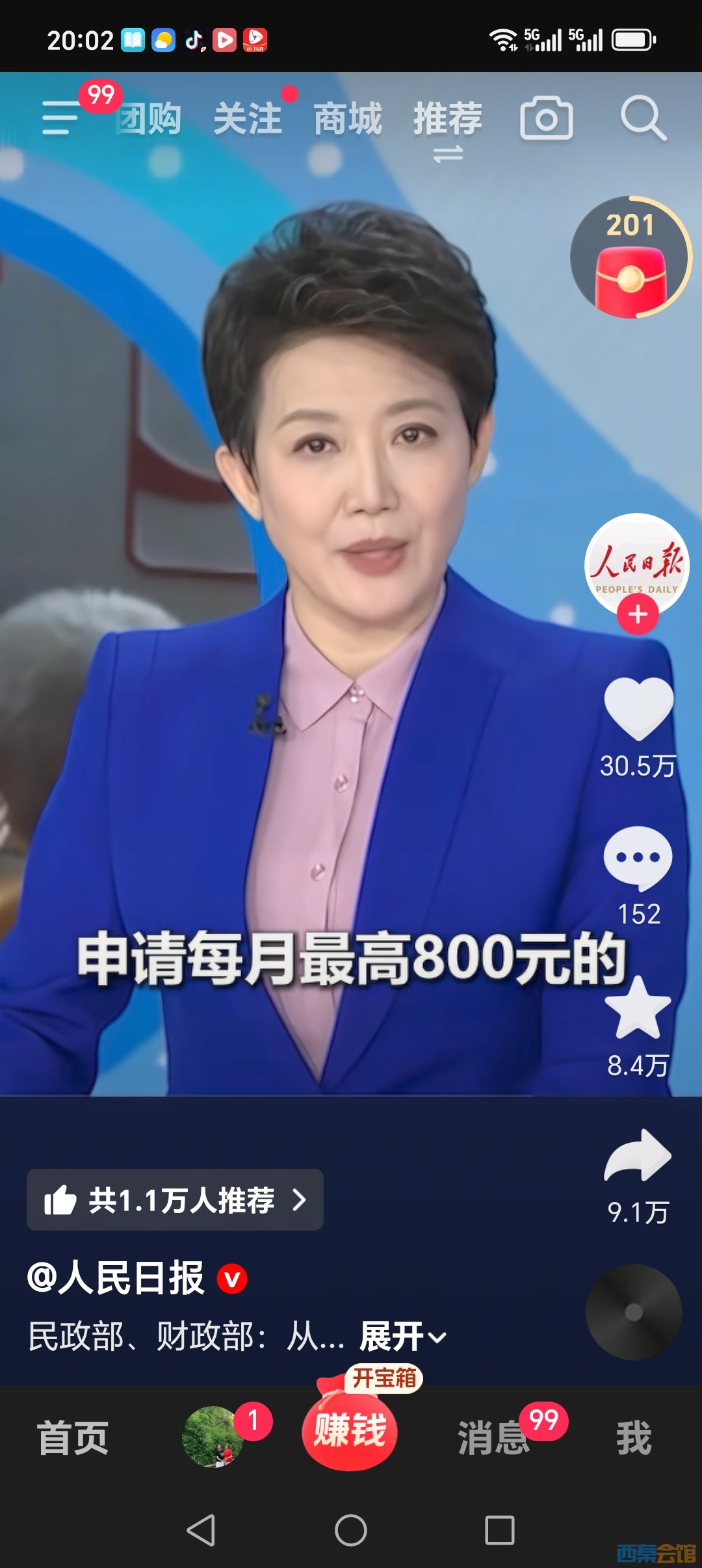Like this video with the heart
This screenshot has height=1568, width=702.
[638, 708]
